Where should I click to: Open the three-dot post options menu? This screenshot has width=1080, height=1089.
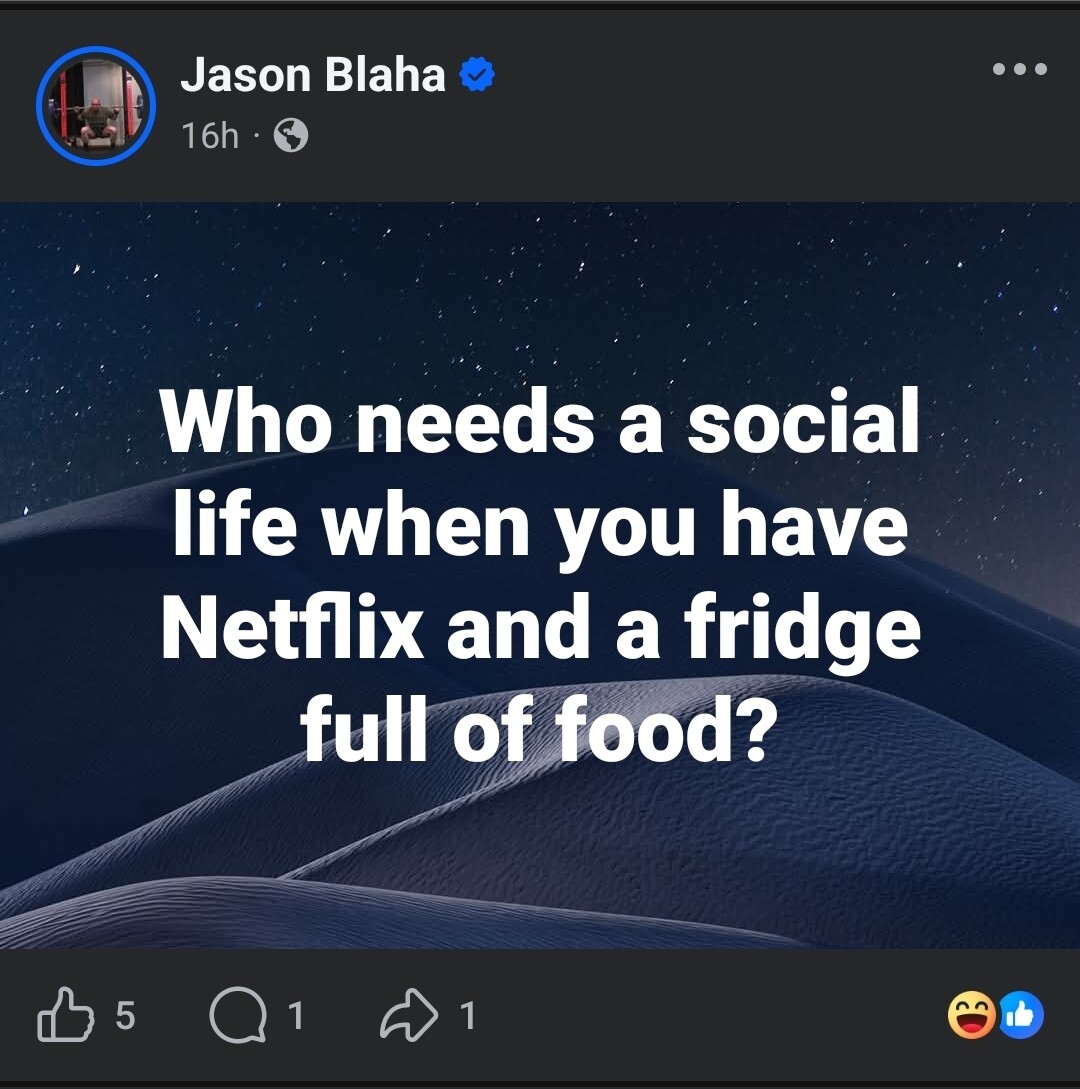click(x=1019, y=70)
